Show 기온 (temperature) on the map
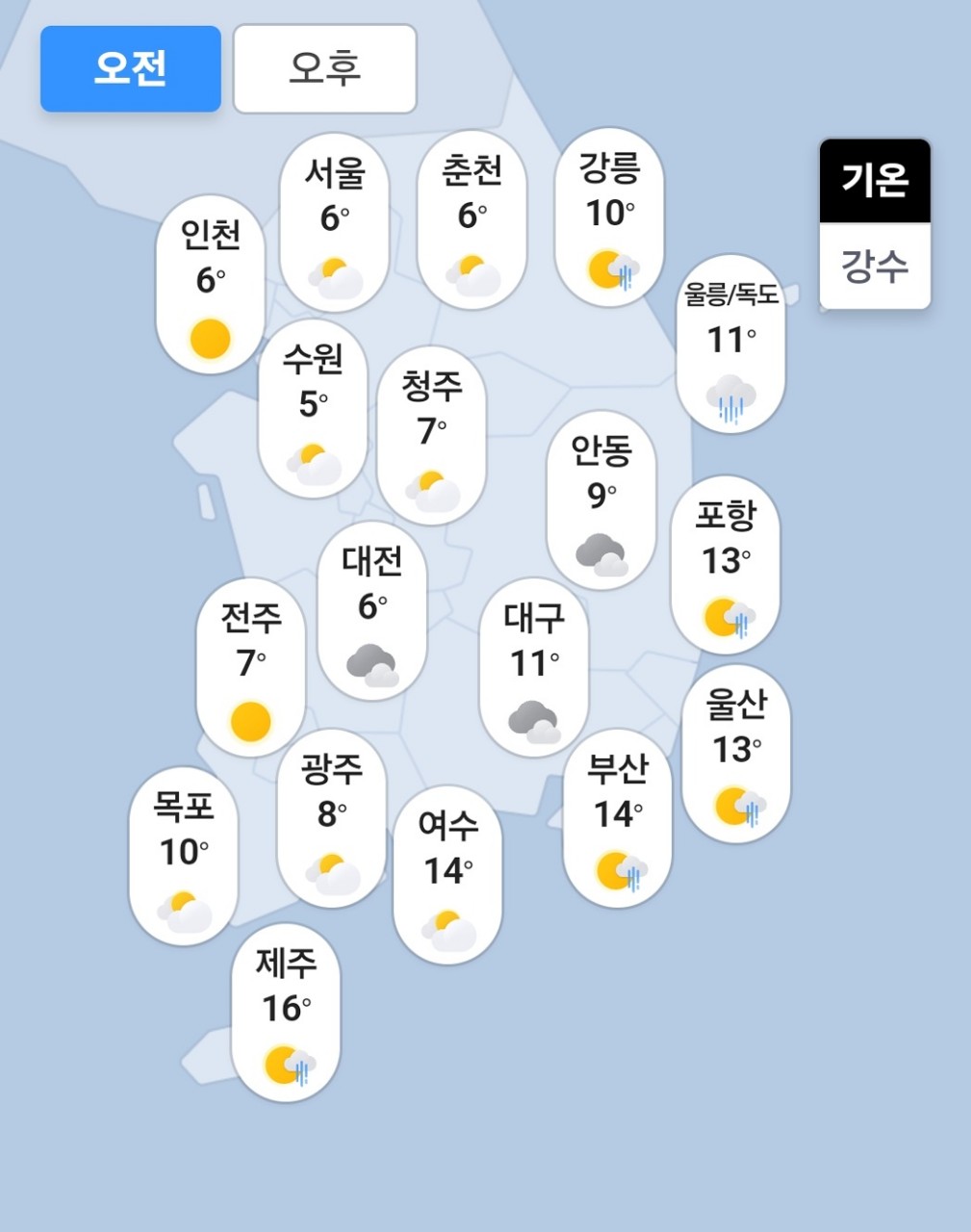The image size is (971, 1232). pyautogui.click(x=874, y=181)
